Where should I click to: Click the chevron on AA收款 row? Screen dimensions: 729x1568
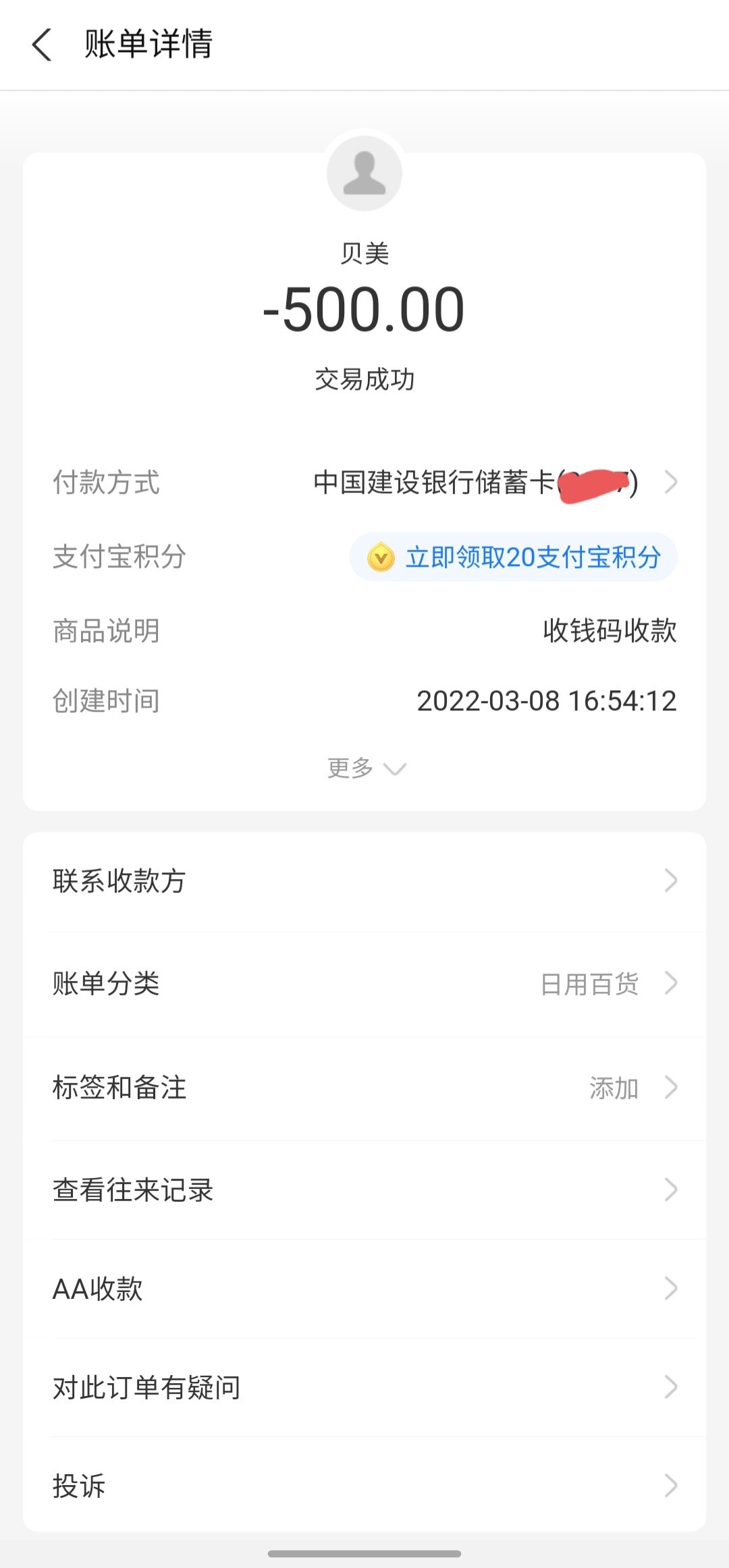(671, 1289)
